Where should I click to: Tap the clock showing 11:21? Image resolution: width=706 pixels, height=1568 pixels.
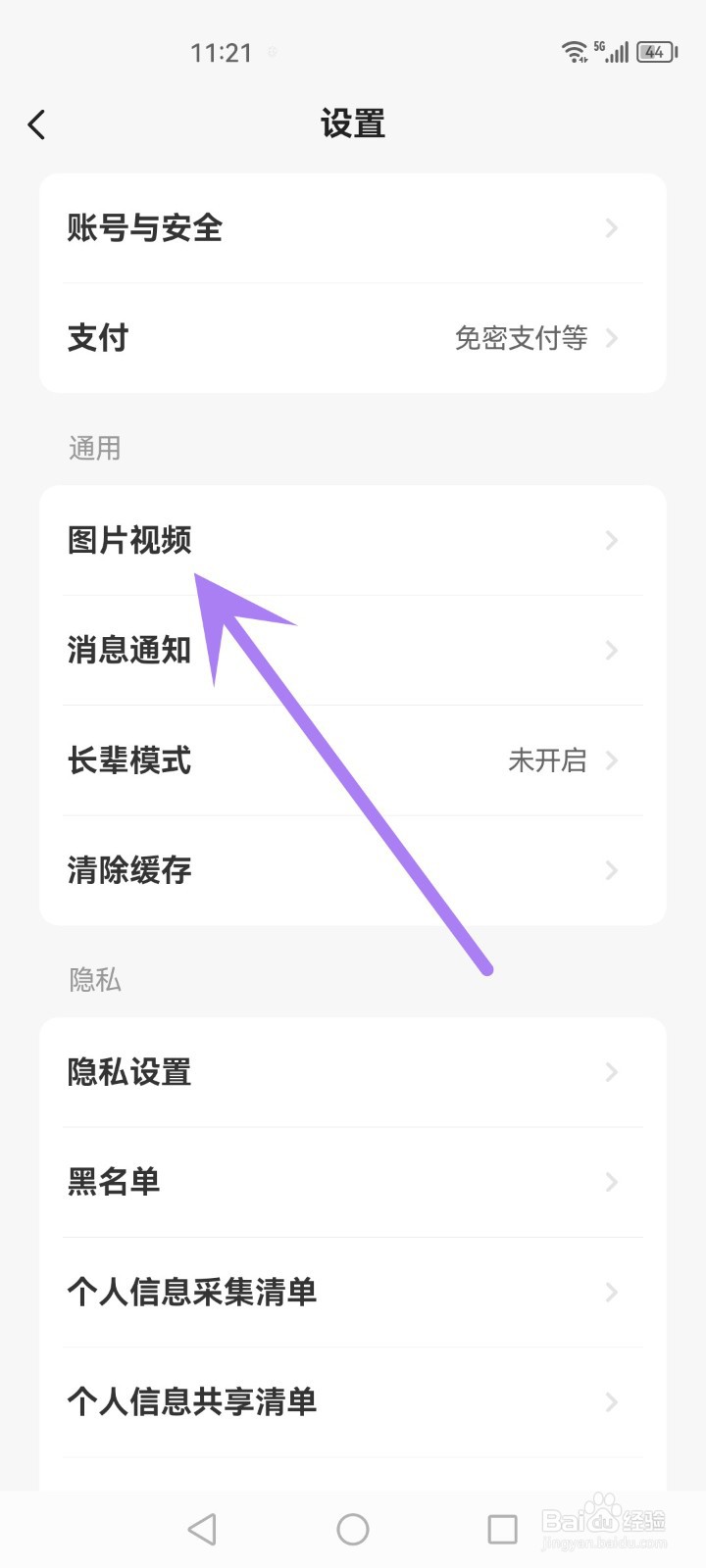click(x=224, y=52)
